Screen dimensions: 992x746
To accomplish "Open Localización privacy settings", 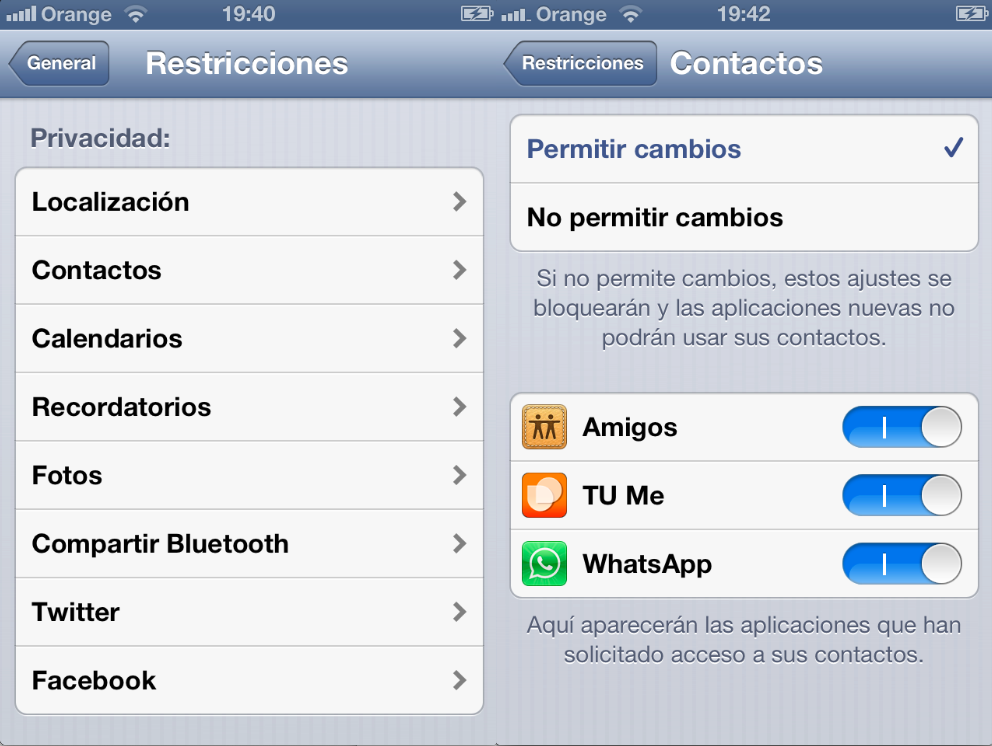I will pos(249,202).
